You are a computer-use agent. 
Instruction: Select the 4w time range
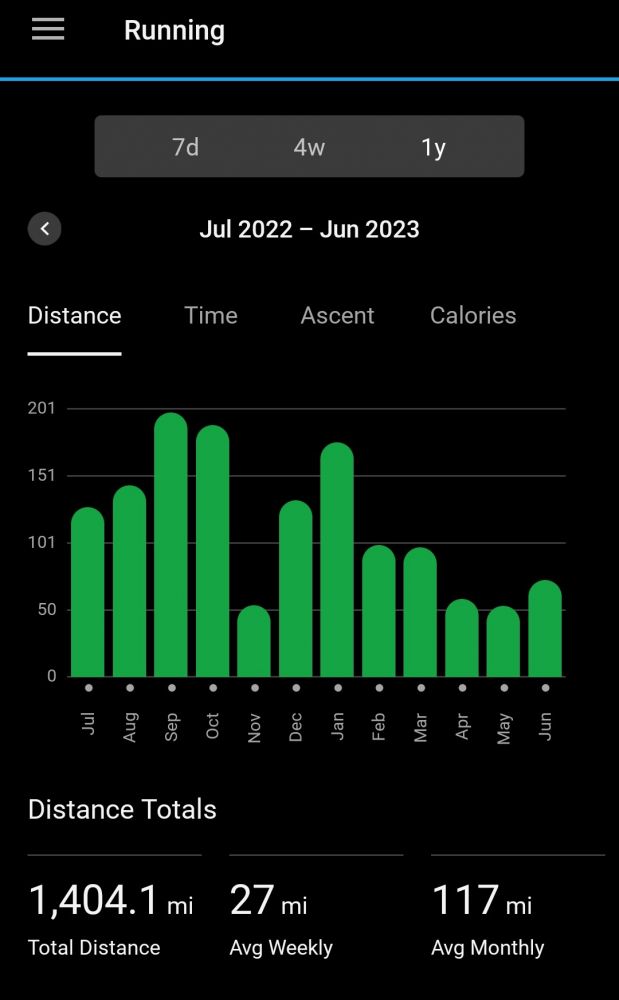tap(309, 147)
